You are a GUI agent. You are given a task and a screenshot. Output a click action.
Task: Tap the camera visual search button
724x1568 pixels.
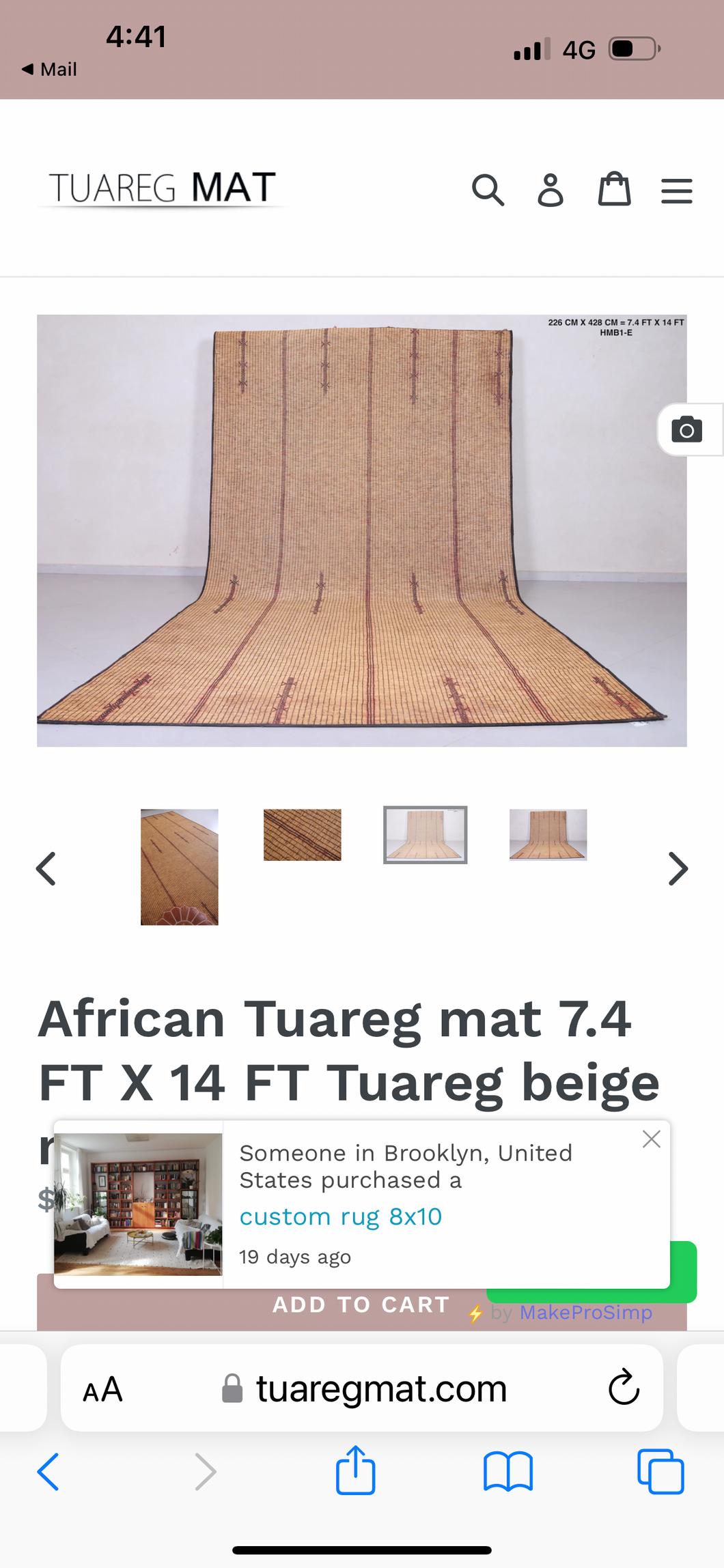686,430
